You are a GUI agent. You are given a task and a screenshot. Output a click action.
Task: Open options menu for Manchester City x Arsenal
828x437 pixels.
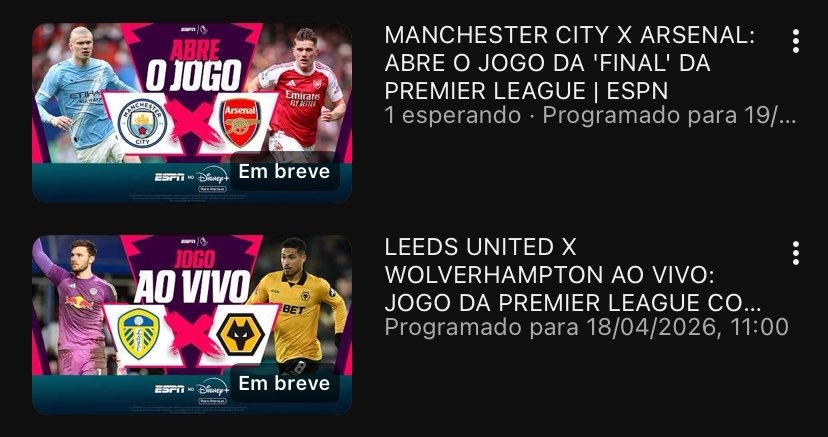click(x=795, y=41)
